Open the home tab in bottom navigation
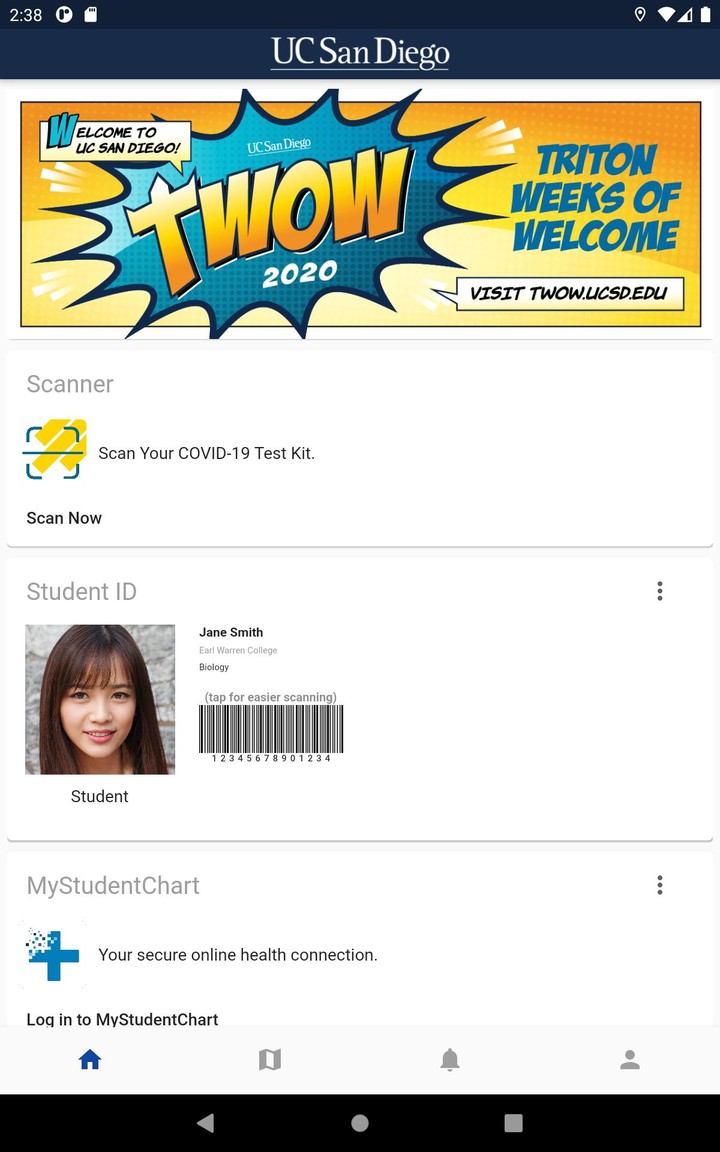The width and height of the screenshot is (720, 1152). point(90,1059)
